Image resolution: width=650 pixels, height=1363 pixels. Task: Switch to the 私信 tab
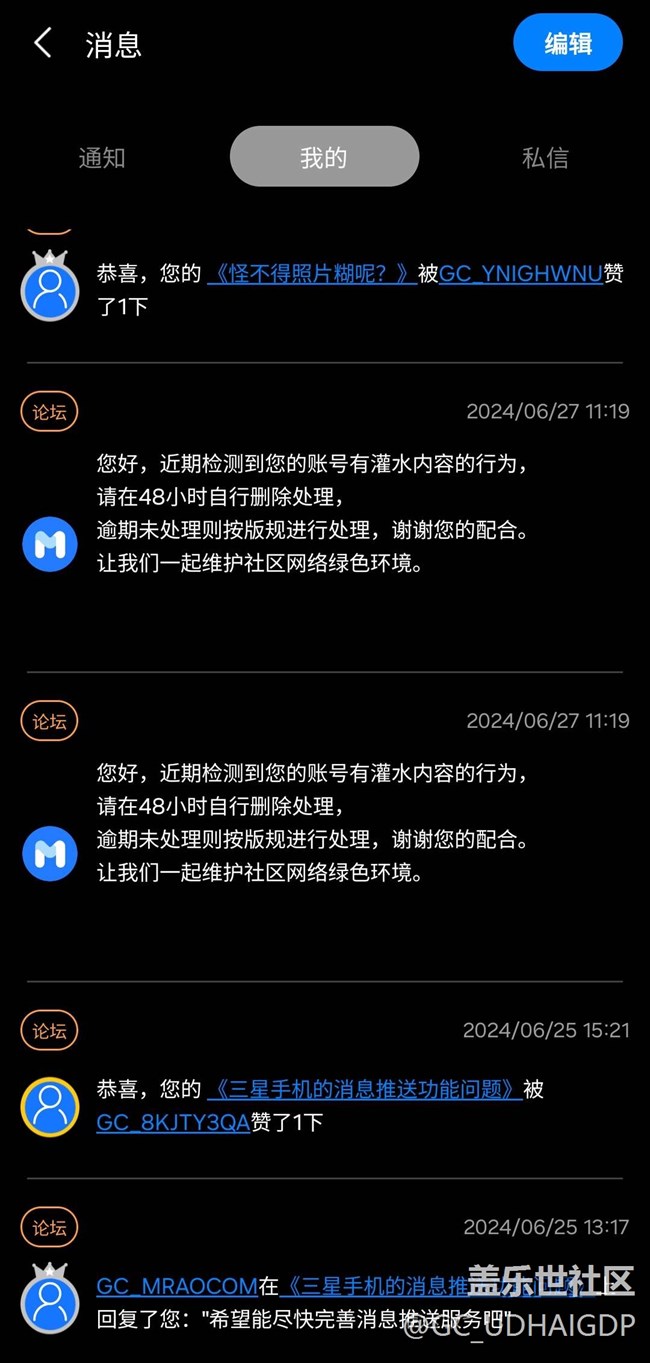[545, 157]
